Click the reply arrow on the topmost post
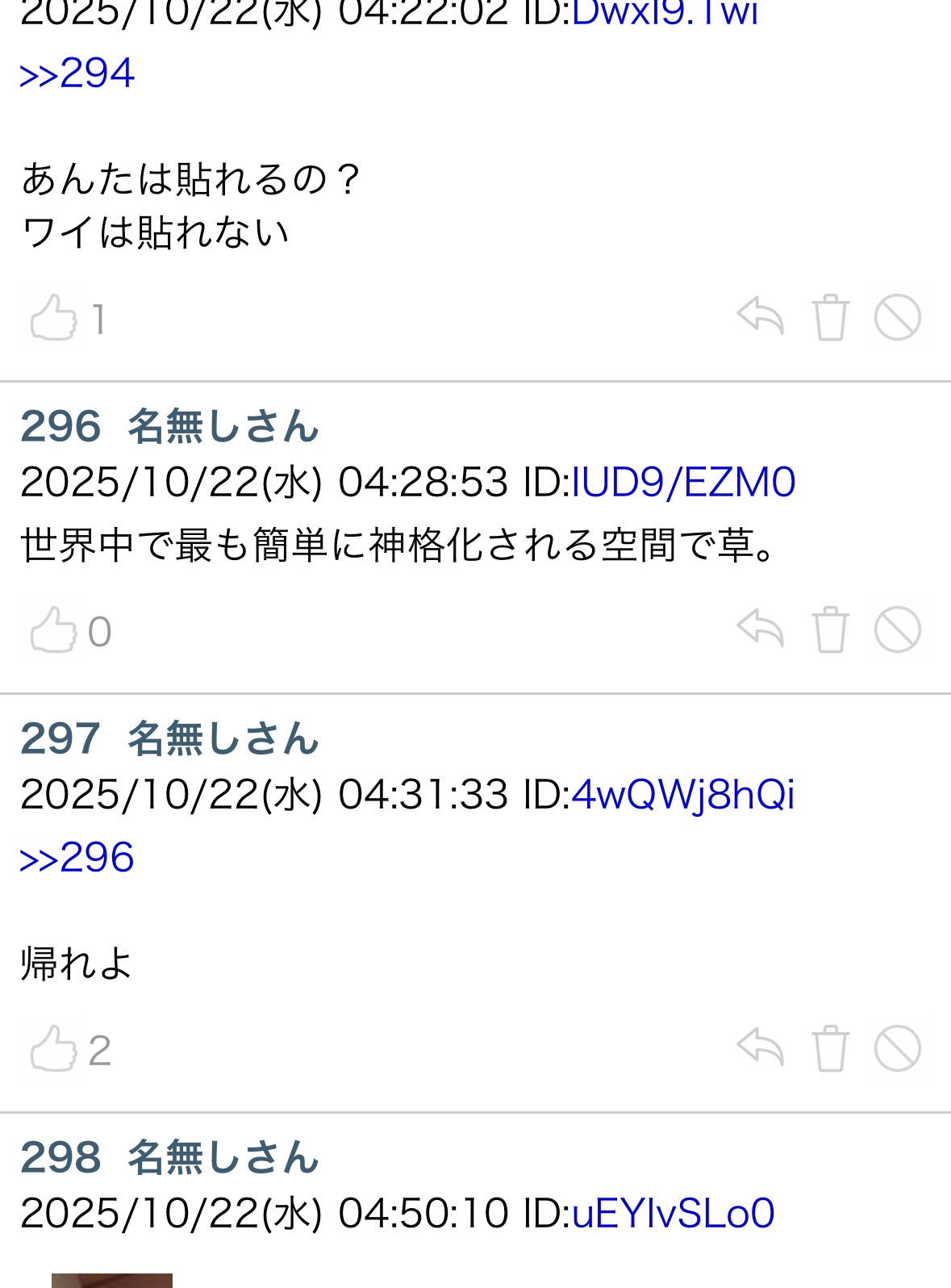Image resolution: width=951 pixels, height=1288 pixels. tap(759, 316)
